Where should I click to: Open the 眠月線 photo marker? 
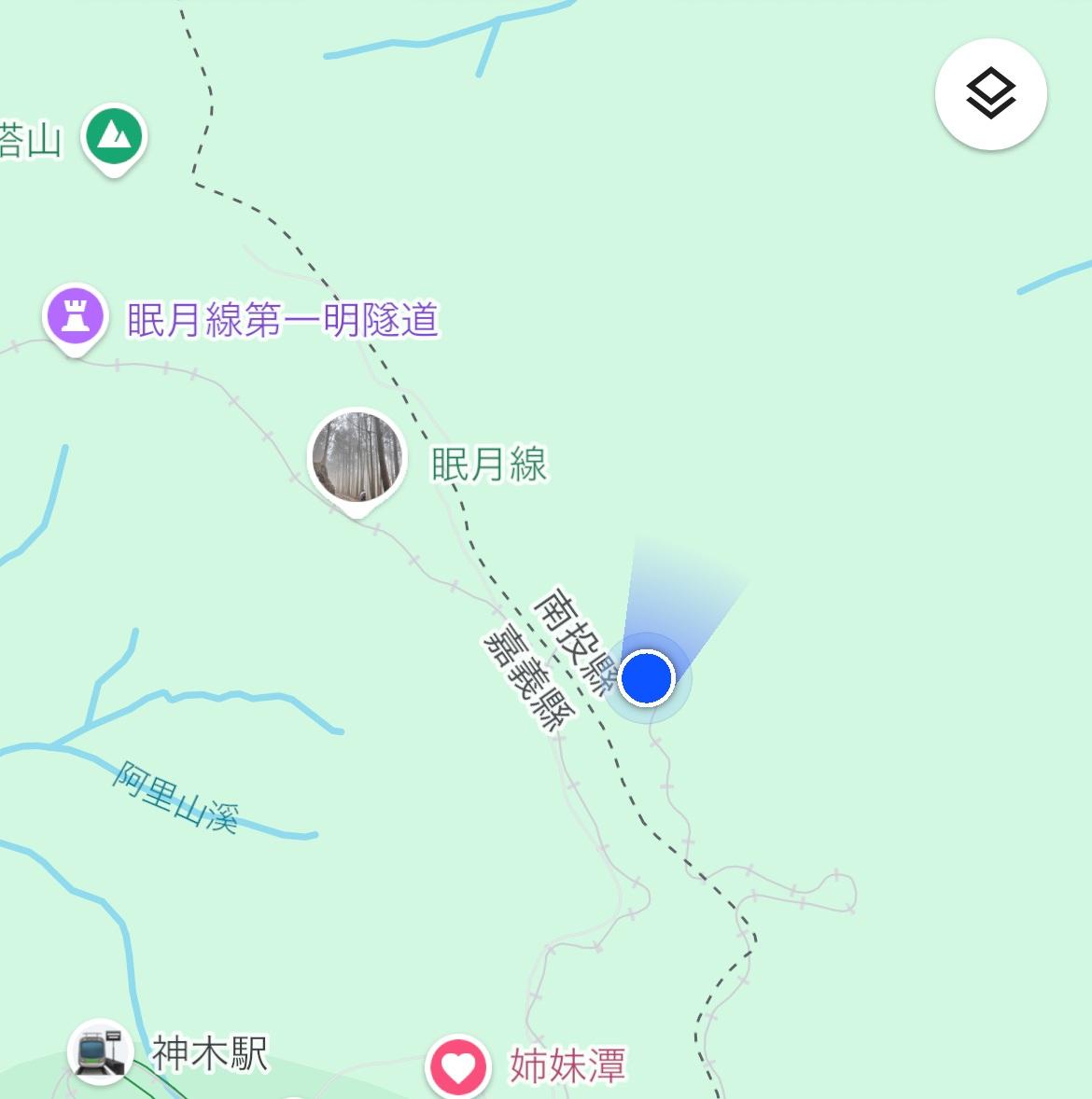point(357,458)
